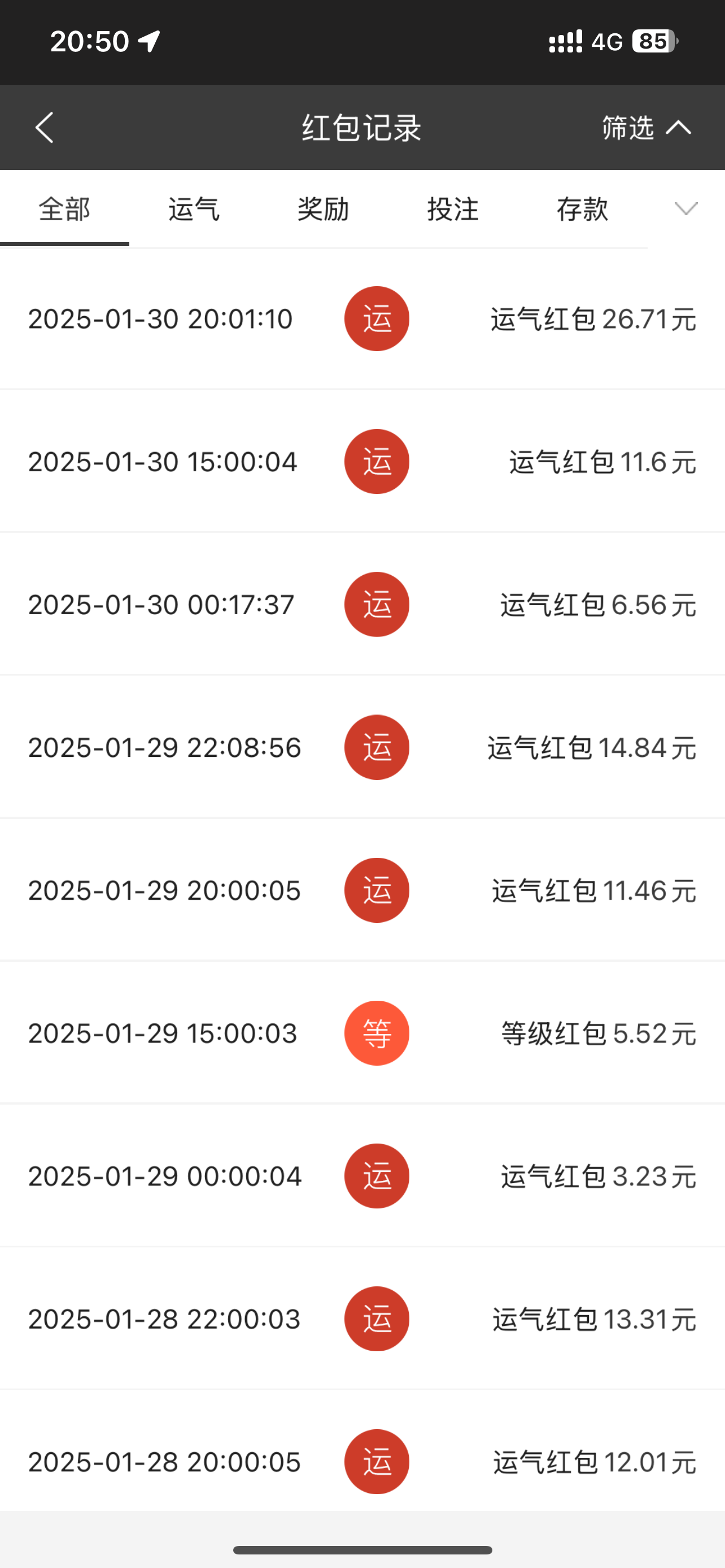
Task: Switch to the 运气 tab
Action: 194,209
